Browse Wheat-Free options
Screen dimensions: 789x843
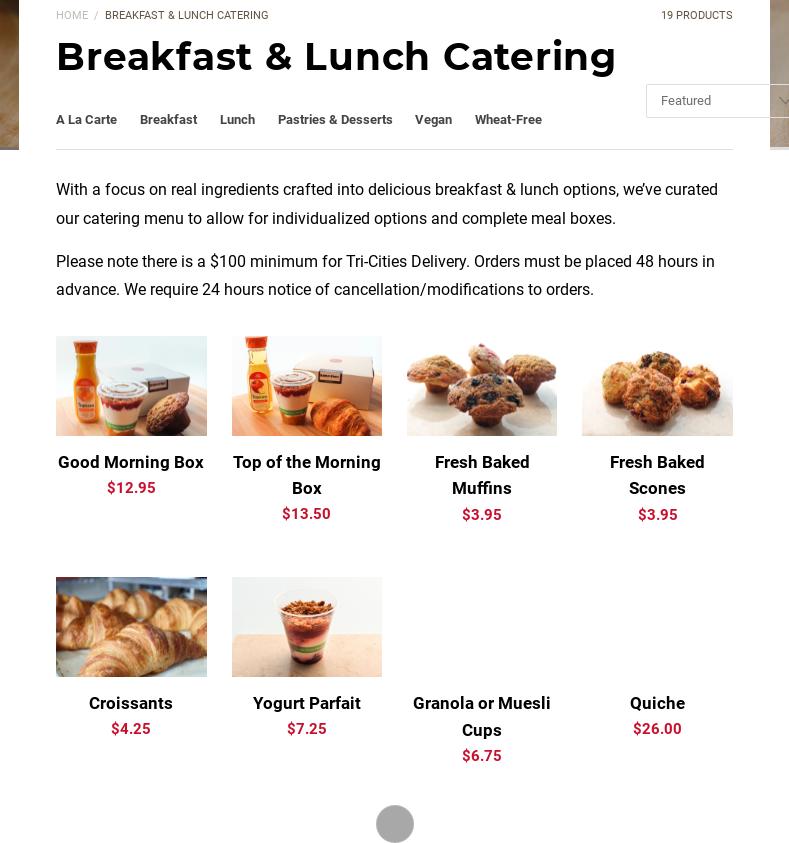[508, 120]
